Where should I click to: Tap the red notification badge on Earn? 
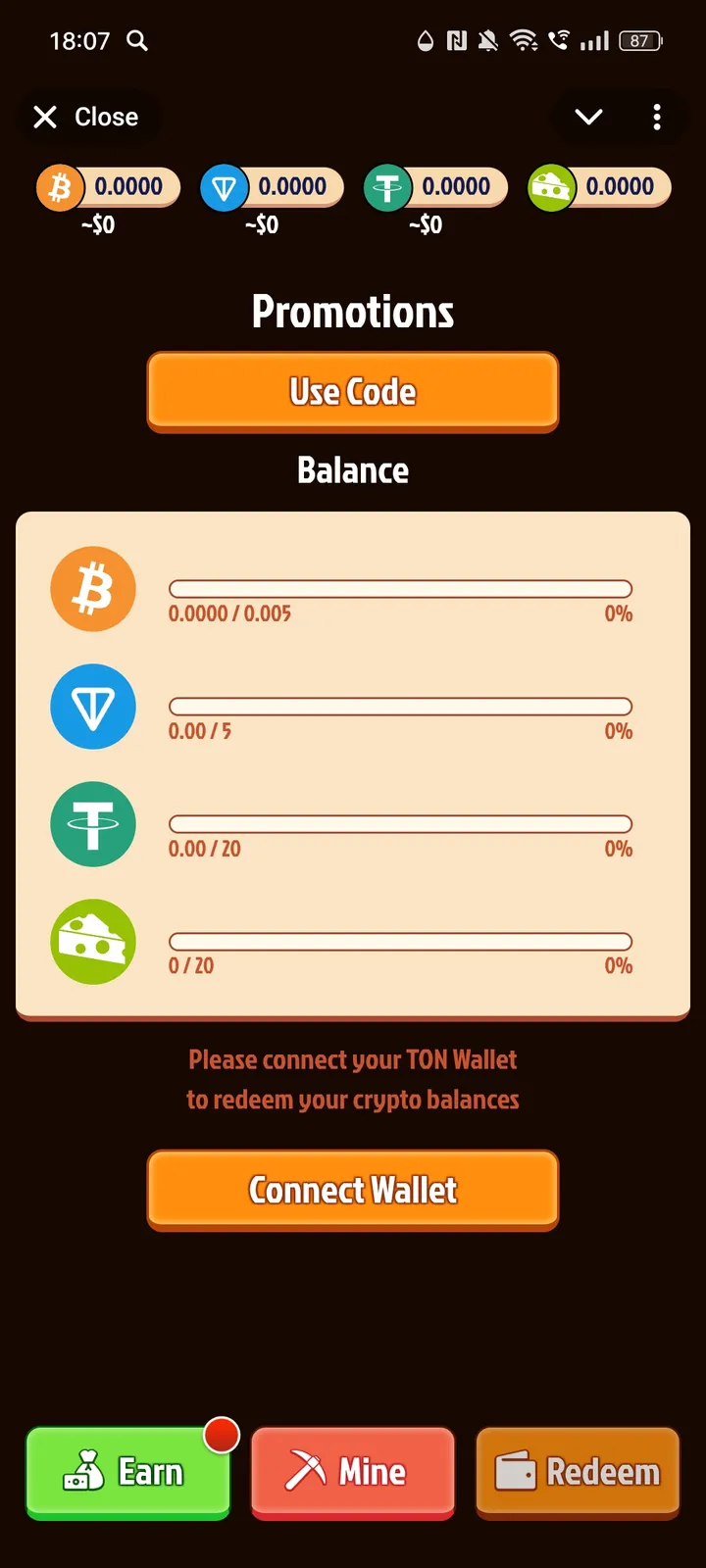pyautogui.click(x=223, y=1433)
